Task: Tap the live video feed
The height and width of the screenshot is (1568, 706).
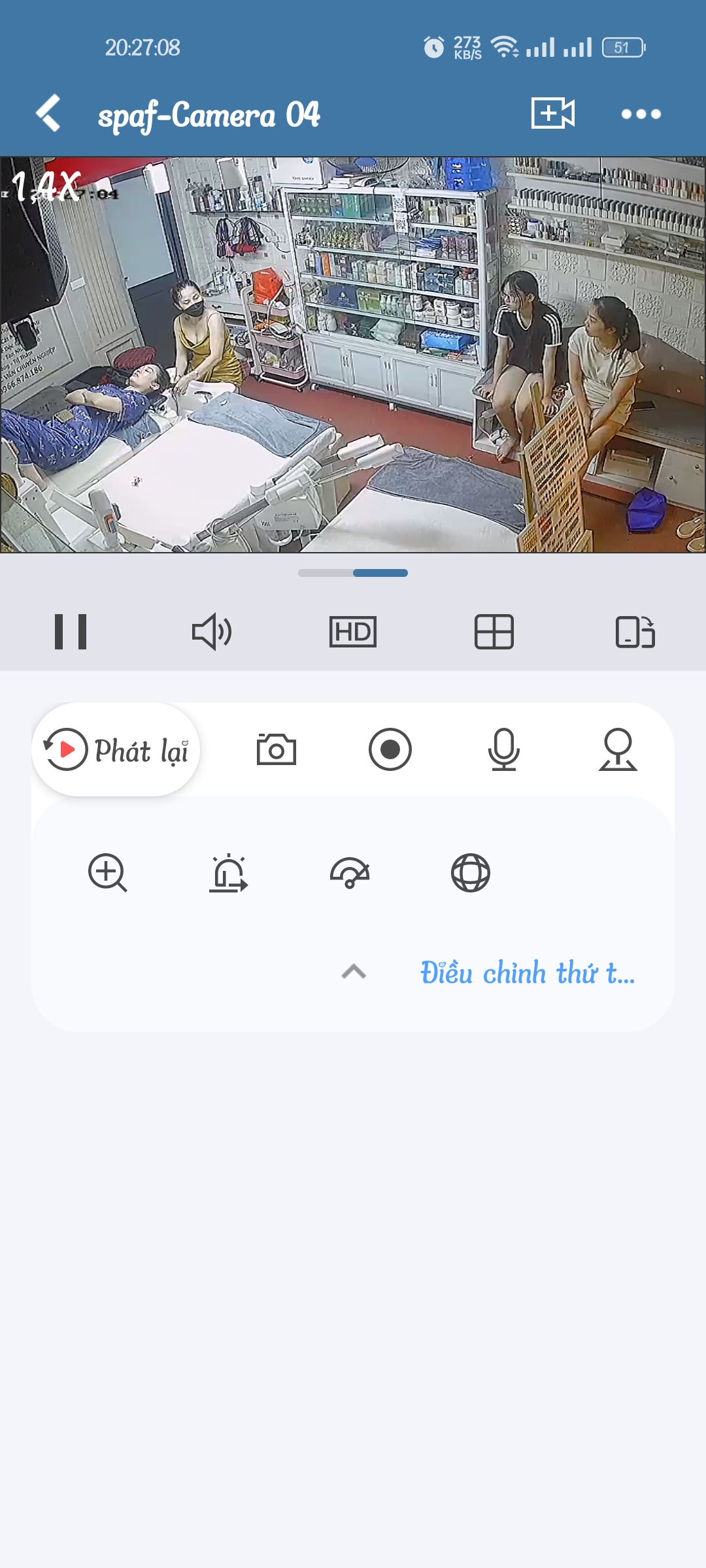Action: click(x=353, y=355)
